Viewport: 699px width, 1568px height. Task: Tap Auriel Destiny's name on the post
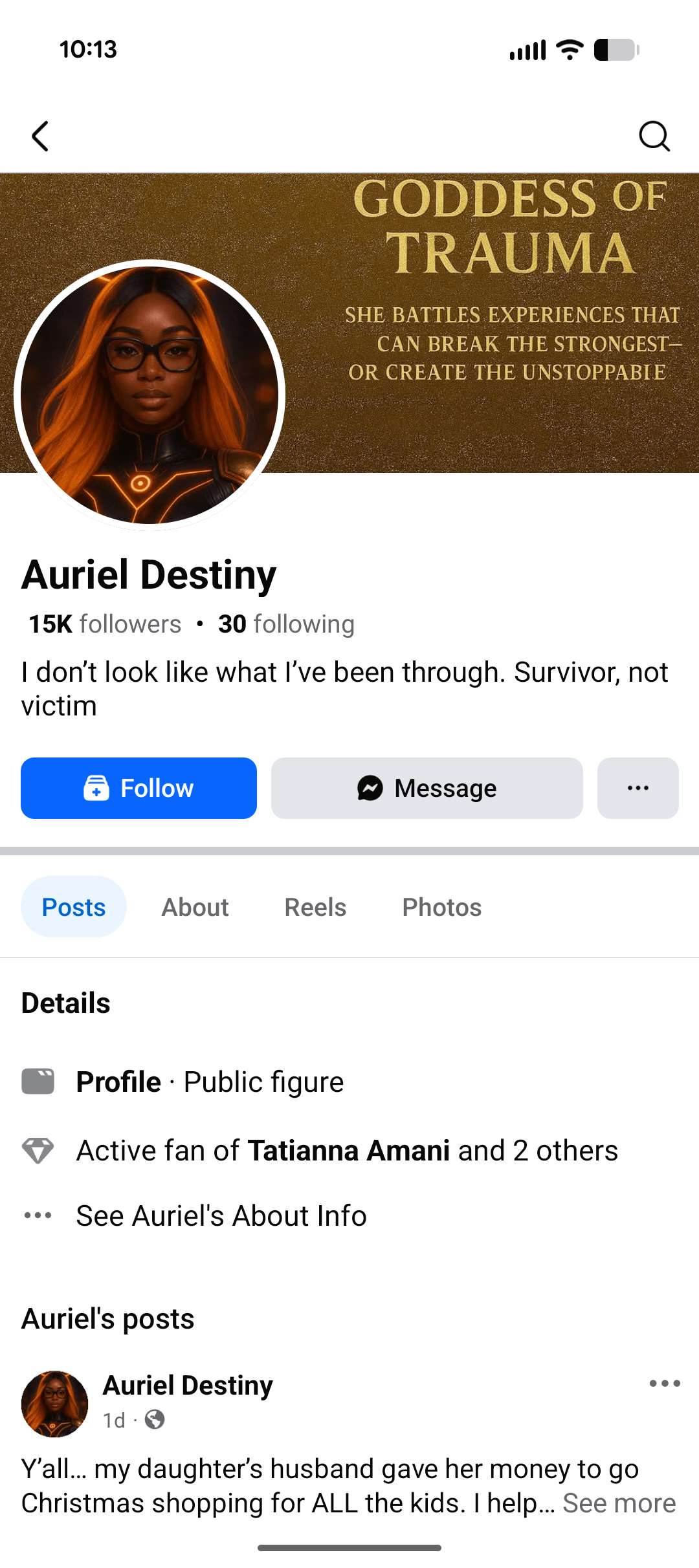tap(188, 1385)
